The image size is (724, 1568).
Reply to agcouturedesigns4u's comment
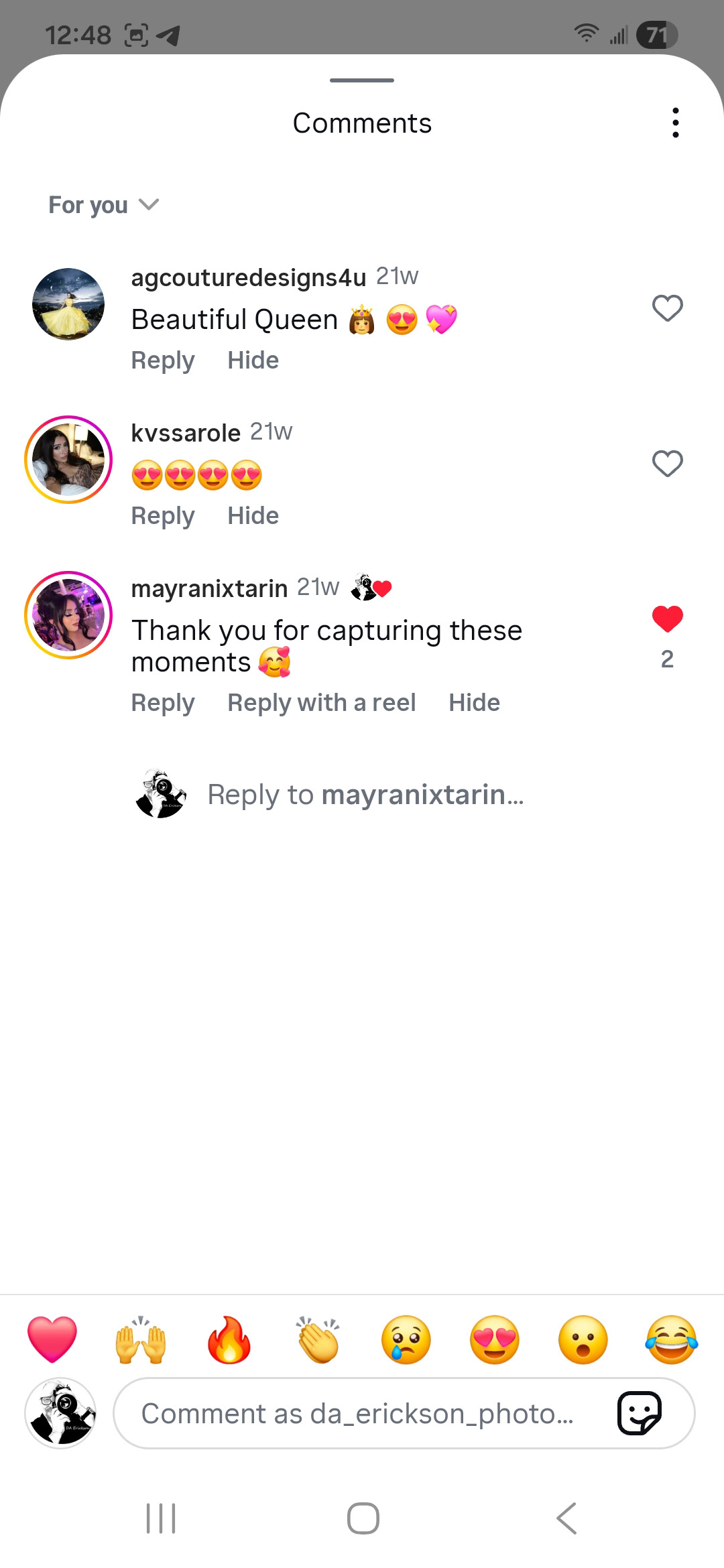pos(163,361)
